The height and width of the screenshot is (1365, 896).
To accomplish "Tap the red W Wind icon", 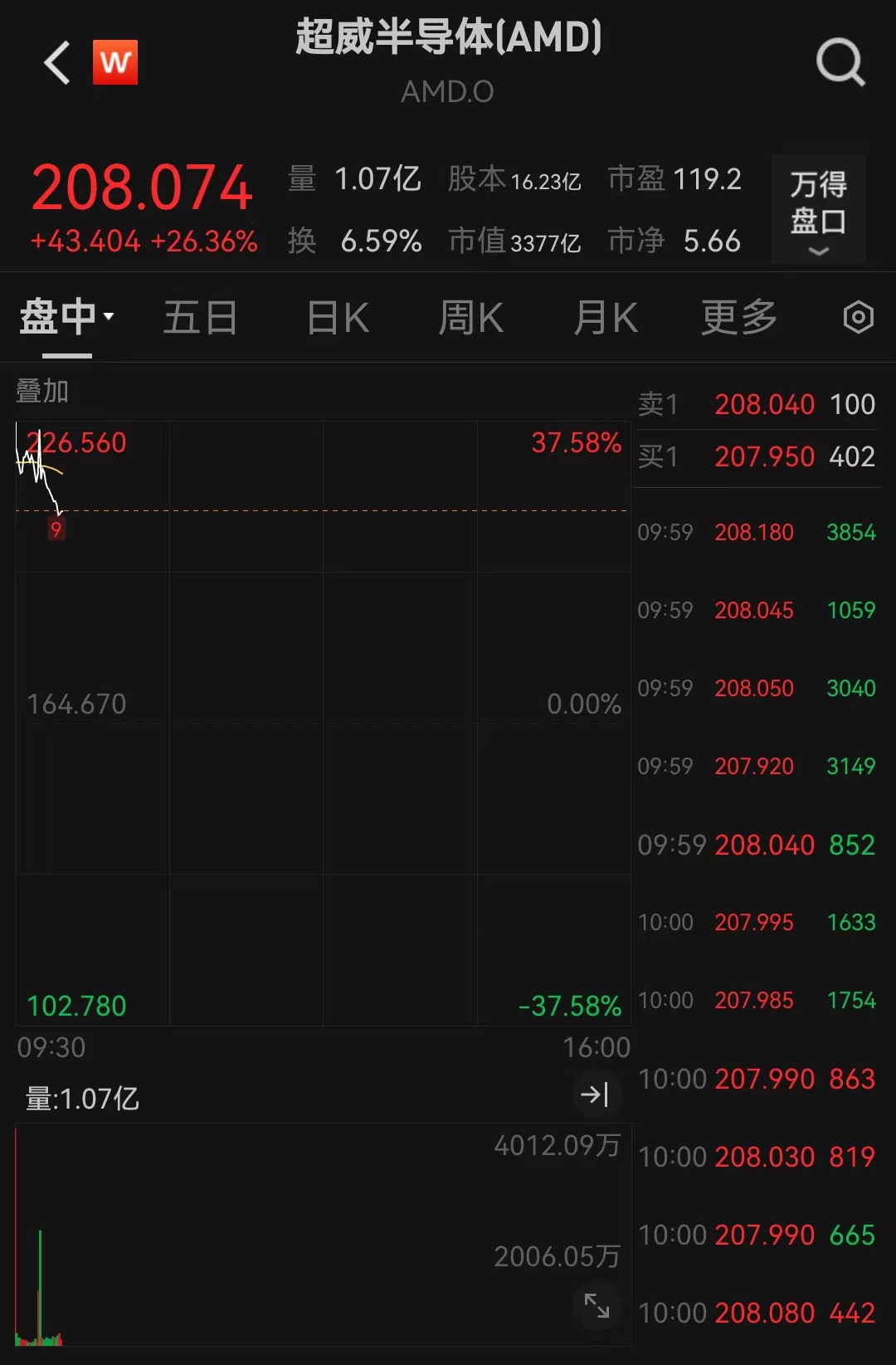I will tap(115, 62).
